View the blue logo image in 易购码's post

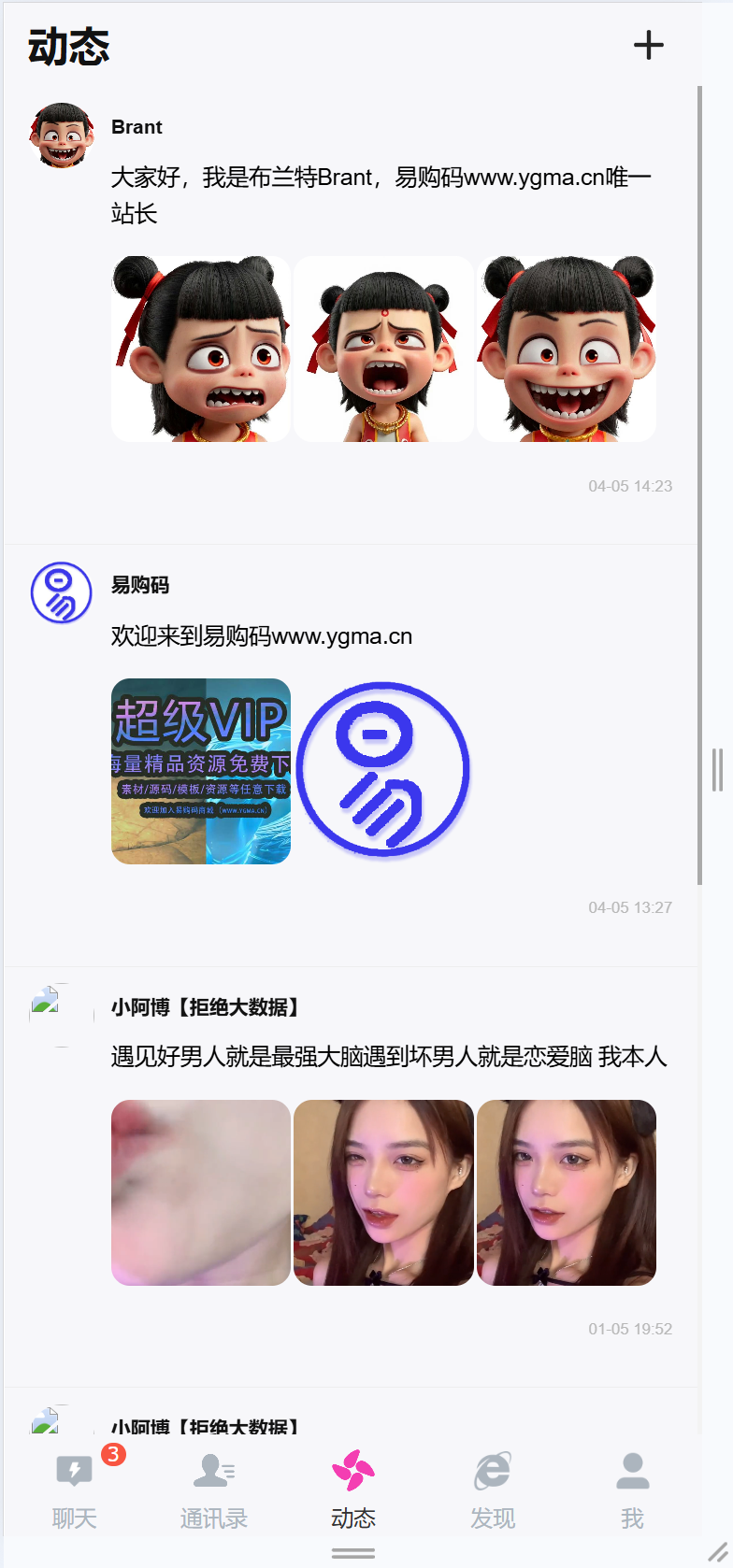click(x=383, y=771)
